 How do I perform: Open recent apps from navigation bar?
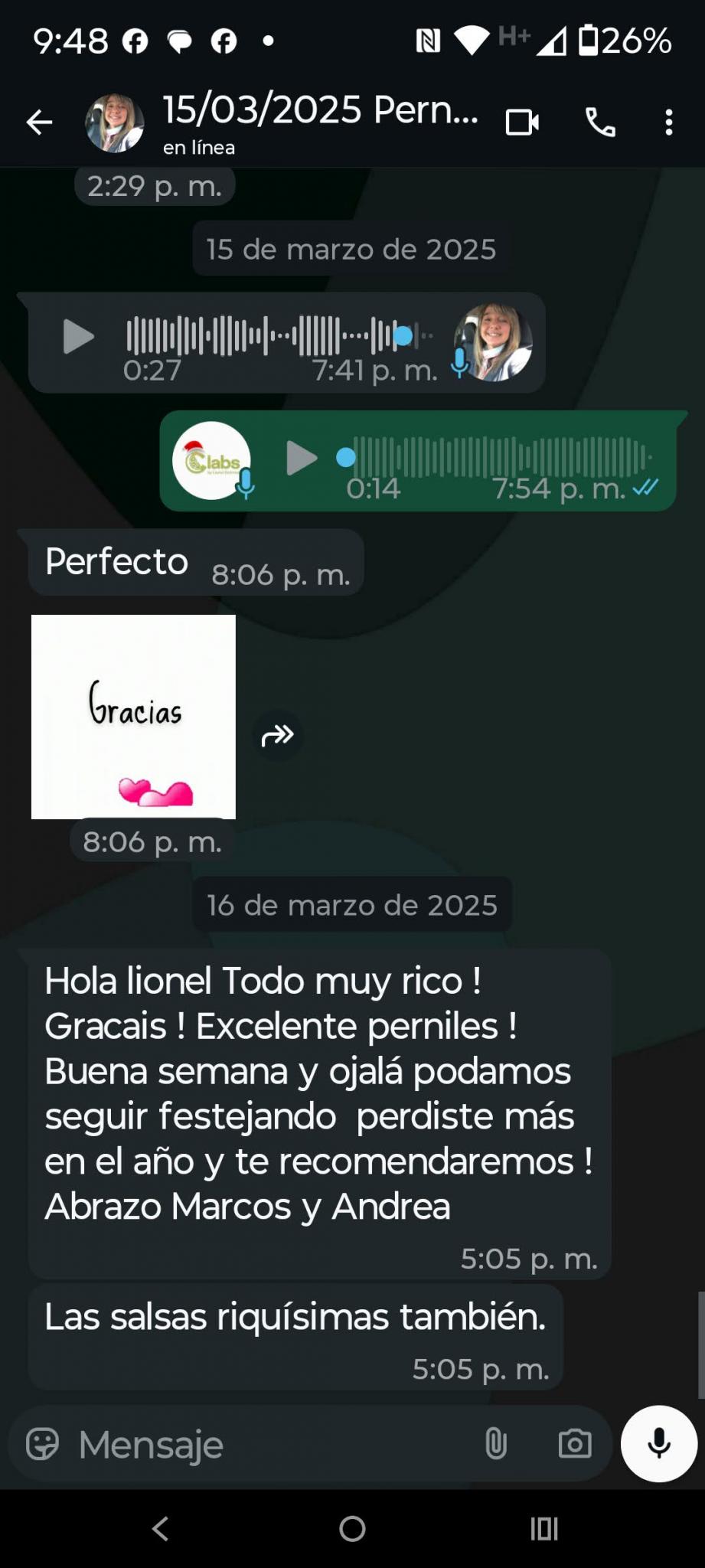click(544, 1529)
